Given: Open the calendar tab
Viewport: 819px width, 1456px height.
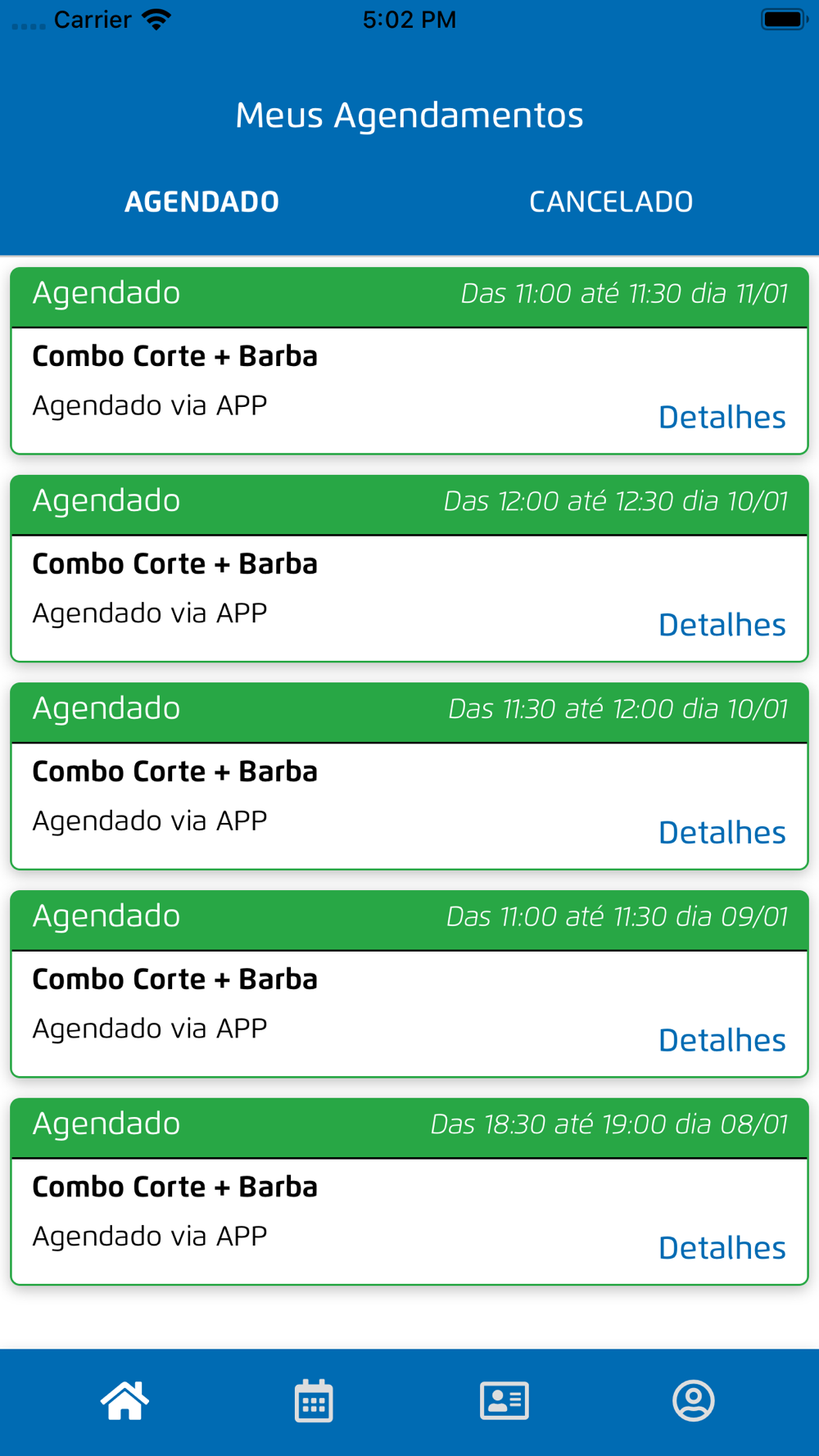Looking at the screenshot, I should (x=314, y=1400).
